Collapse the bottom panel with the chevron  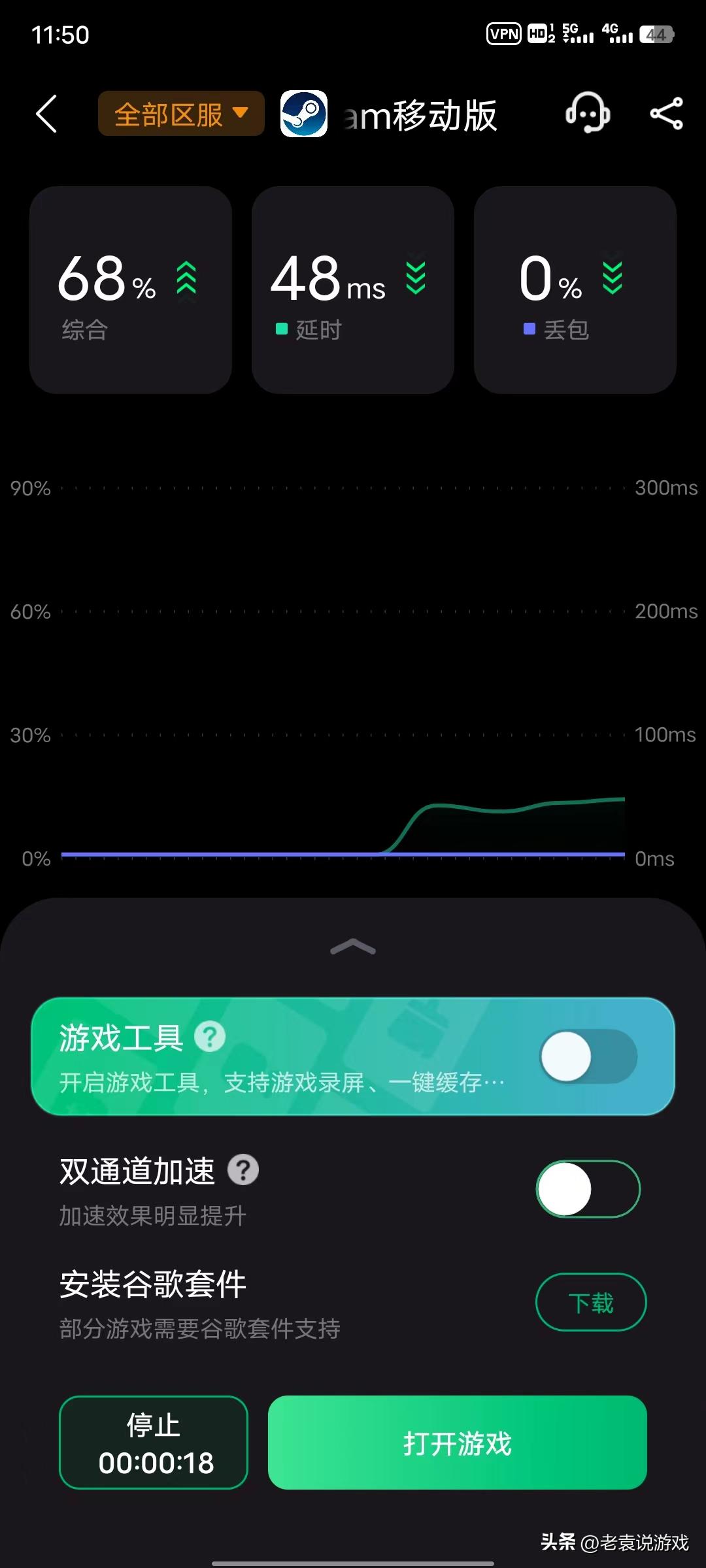coord(353,946)
